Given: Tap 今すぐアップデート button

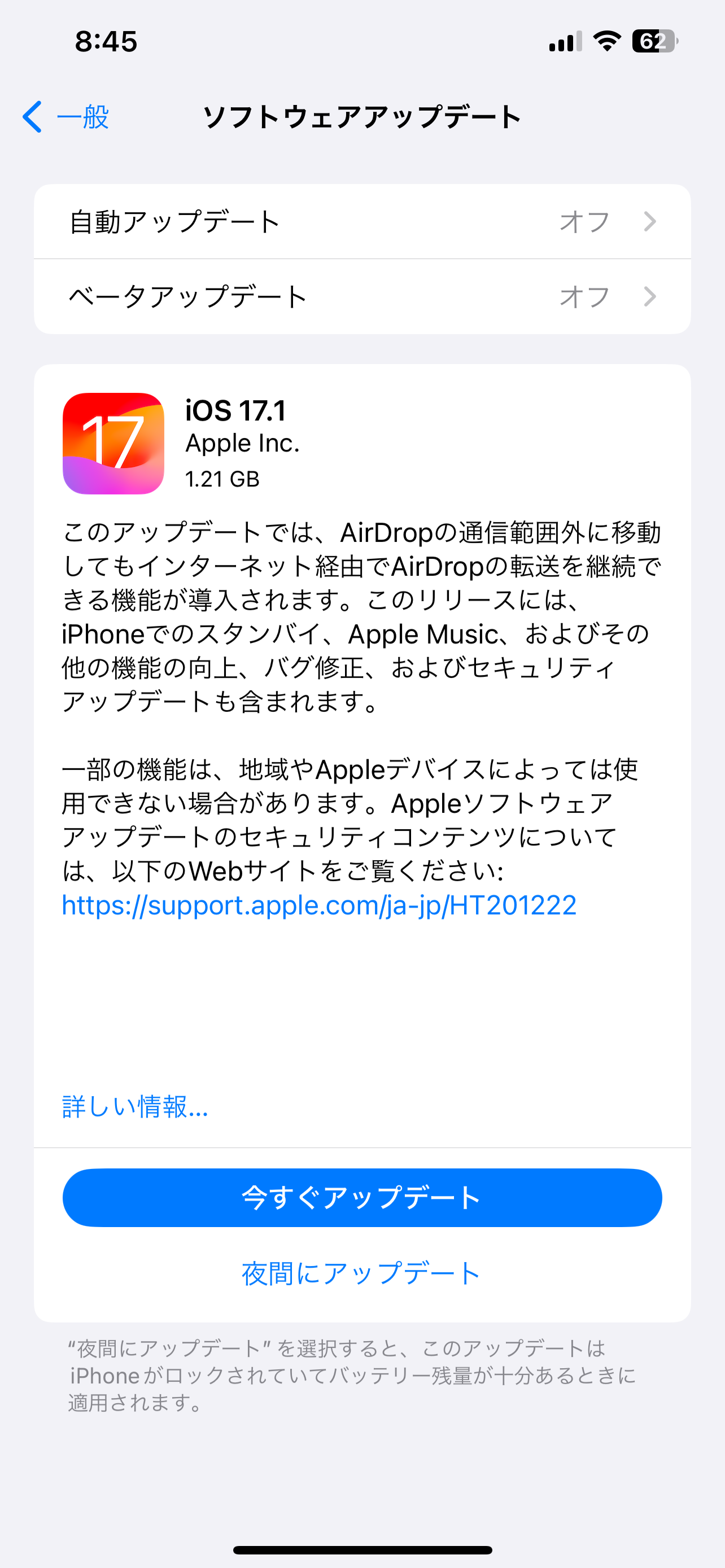Looking at the screenshot, I should click(x=362, y=1197).
